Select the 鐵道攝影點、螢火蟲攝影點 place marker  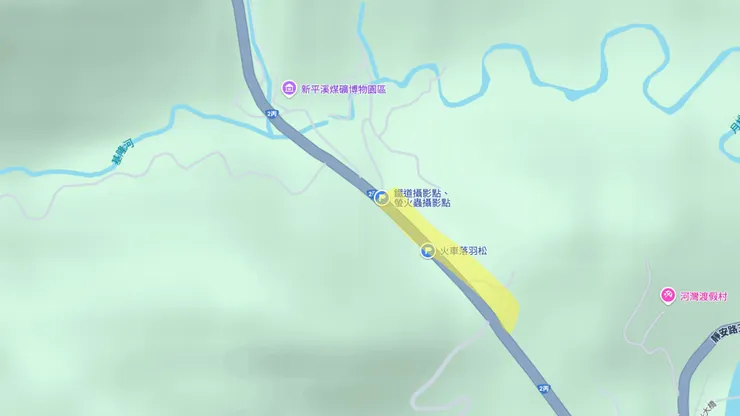click(x=382, y=197)
